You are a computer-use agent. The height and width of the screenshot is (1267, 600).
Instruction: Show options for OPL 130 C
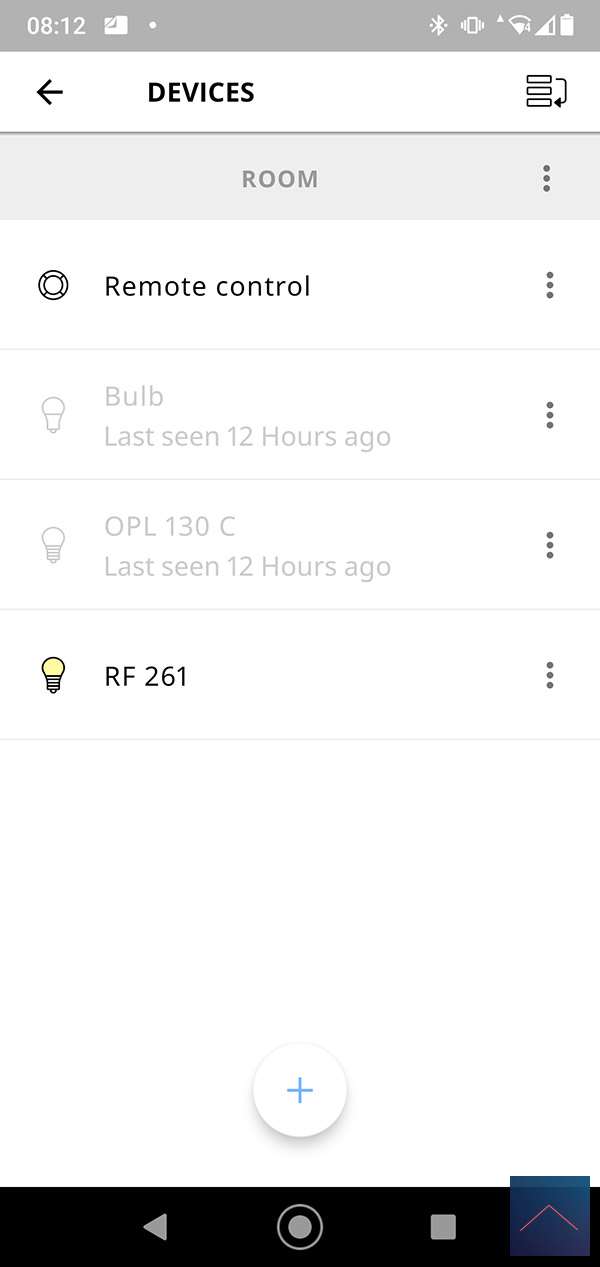click(x=549, y=546)
